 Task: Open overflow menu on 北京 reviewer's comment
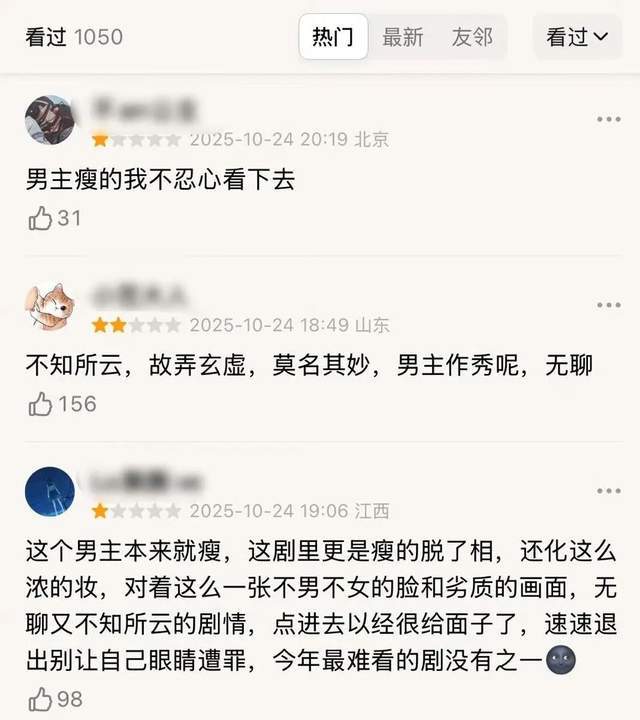[x=608, y=119]
